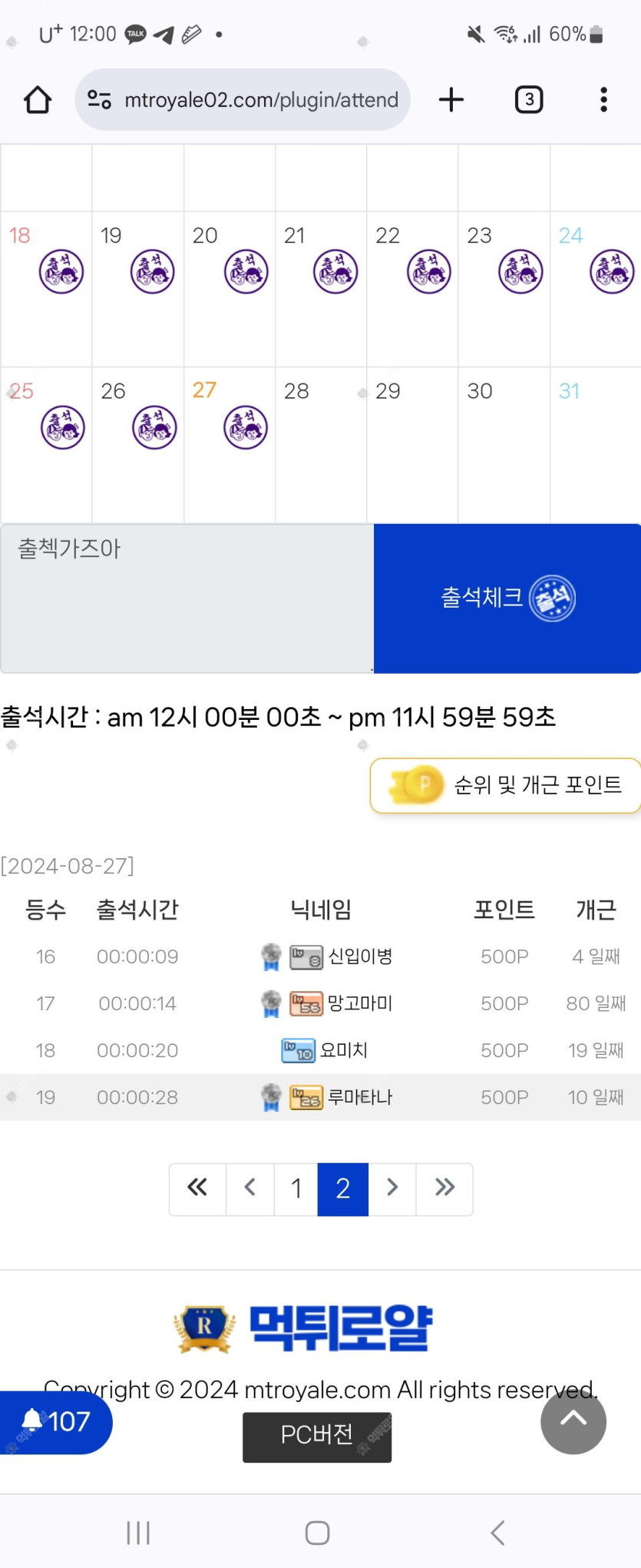Jump to the last page of rankings

[444, 1188]
